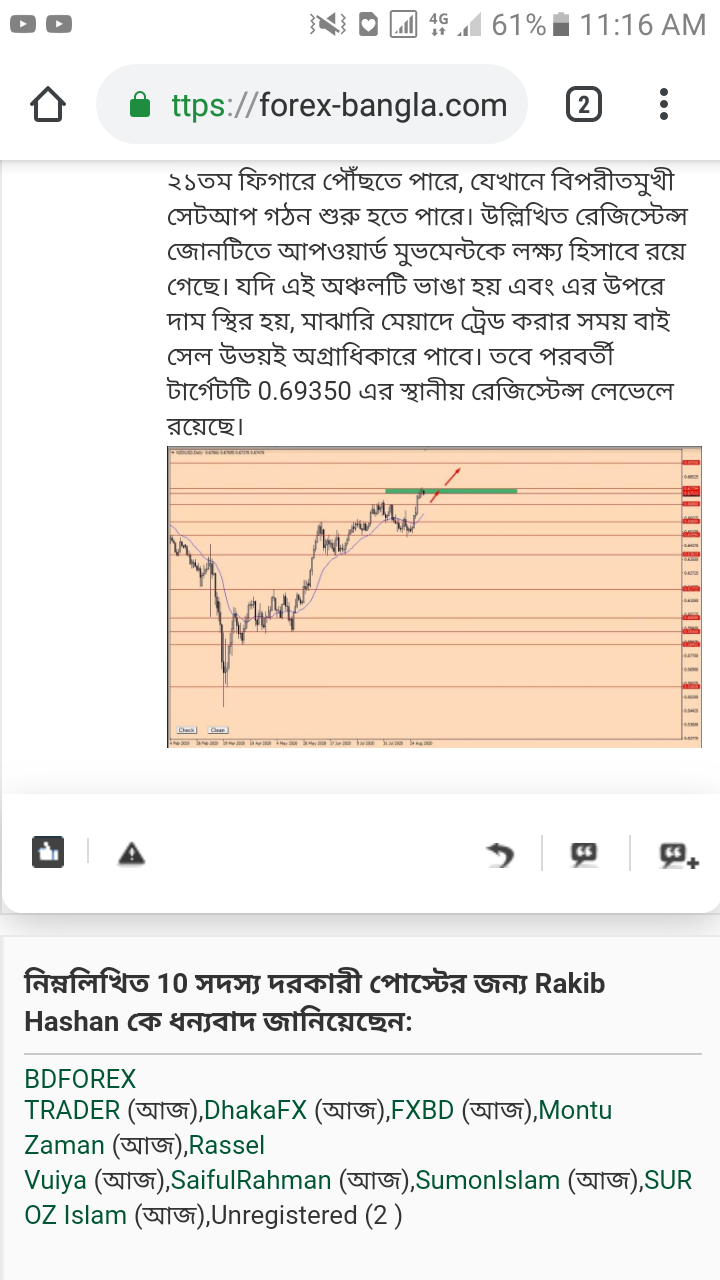Viewport: 720px width, 1280px height.
Task: Thank this post with the thumbs-up icon
Action: point(48,852)
